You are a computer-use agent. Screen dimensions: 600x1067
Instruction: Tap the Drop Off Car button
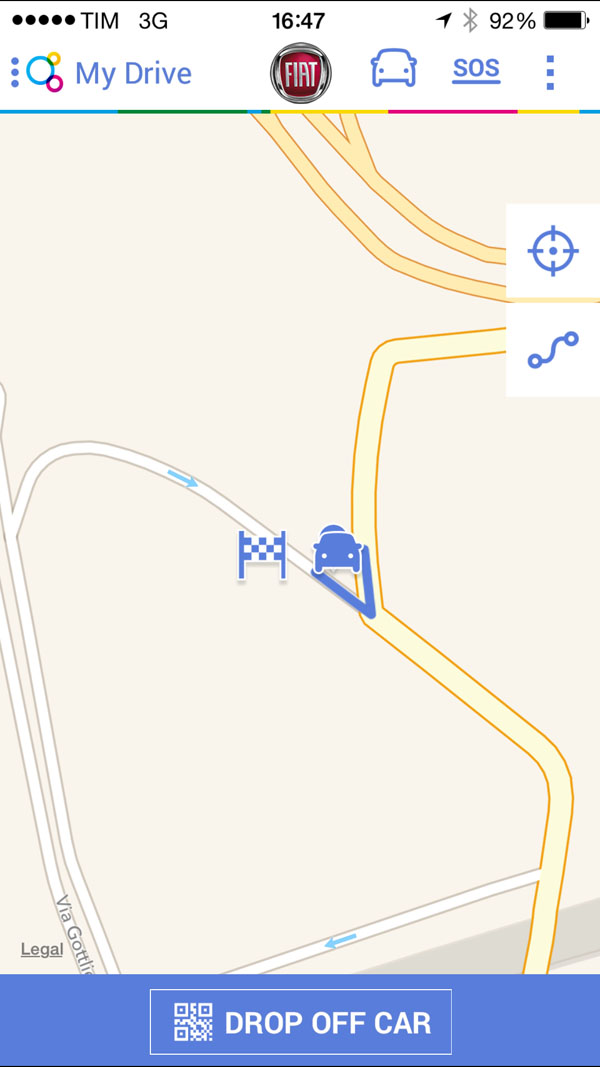click(x=301, y=1022)
